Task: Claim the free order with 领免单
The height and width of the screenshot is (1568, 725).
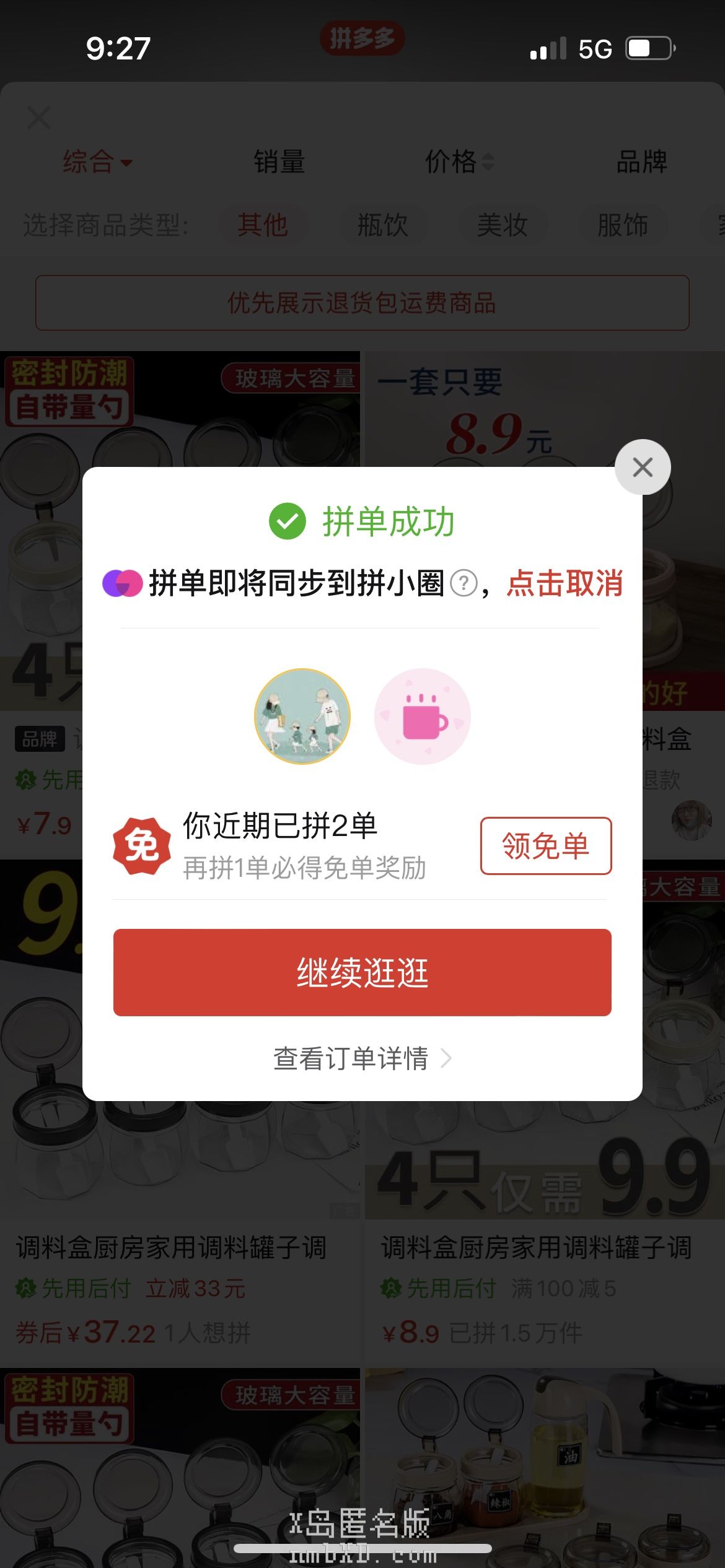Action: (545, 846)
